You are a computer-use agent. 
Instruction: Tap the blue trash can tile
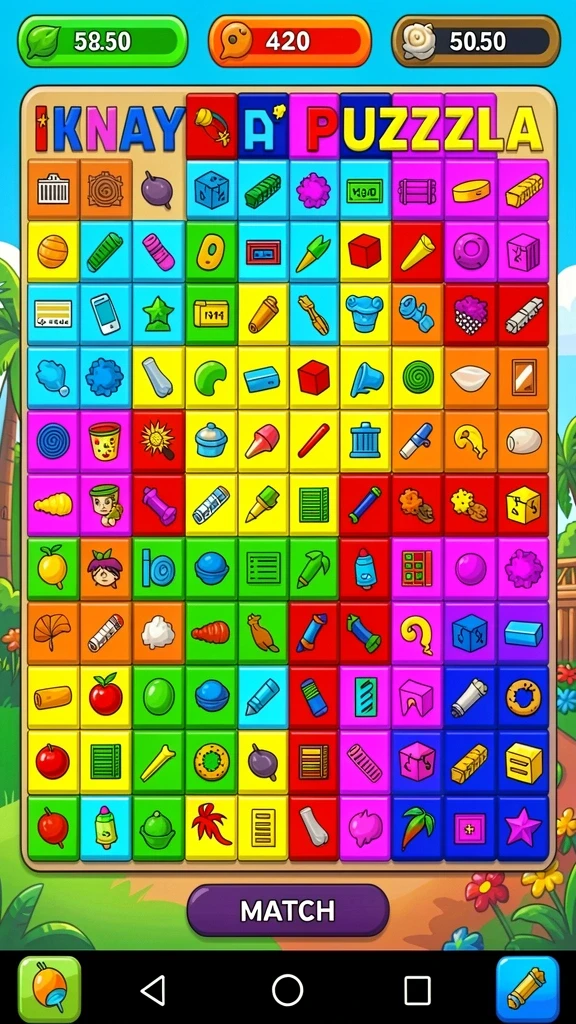pos(364,441)
